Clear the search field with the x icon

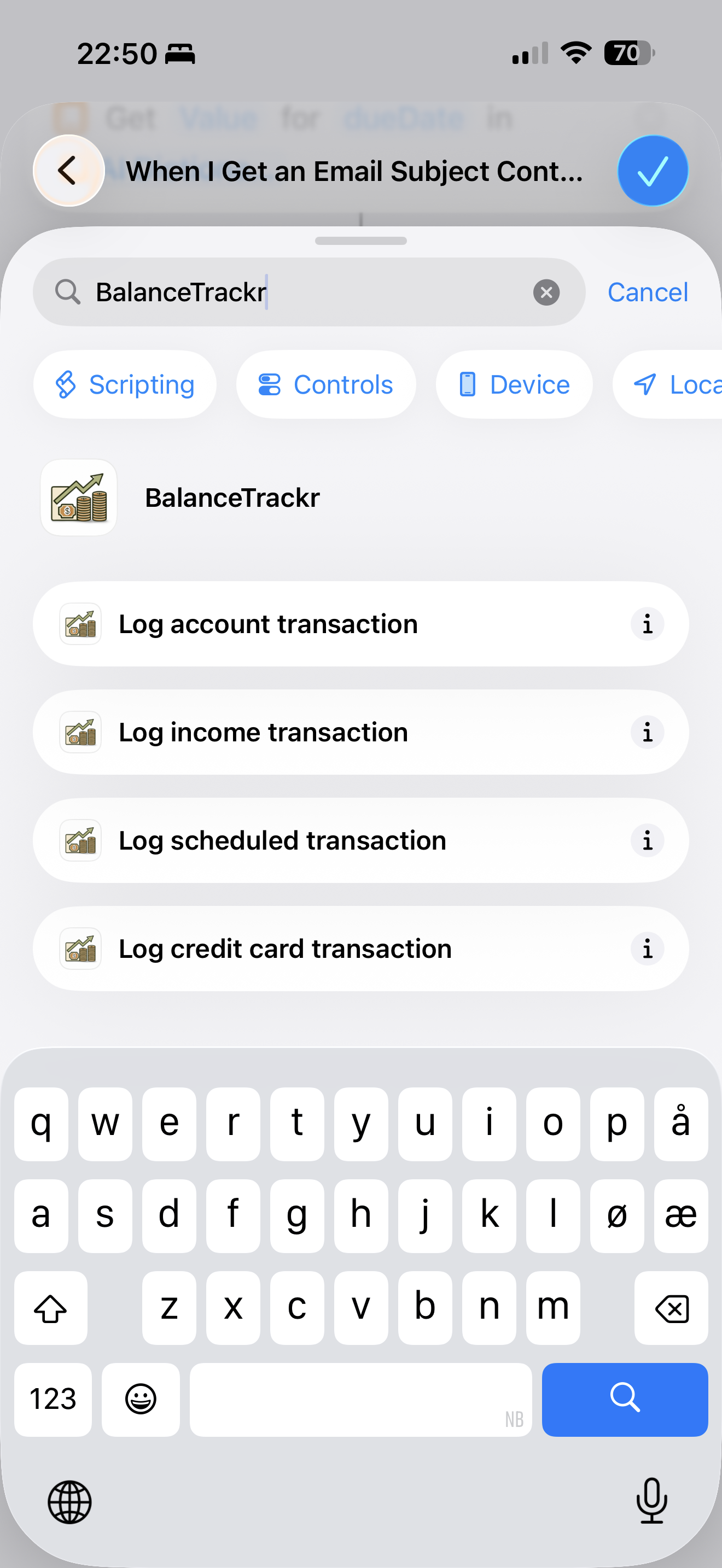tap(546, 292)
